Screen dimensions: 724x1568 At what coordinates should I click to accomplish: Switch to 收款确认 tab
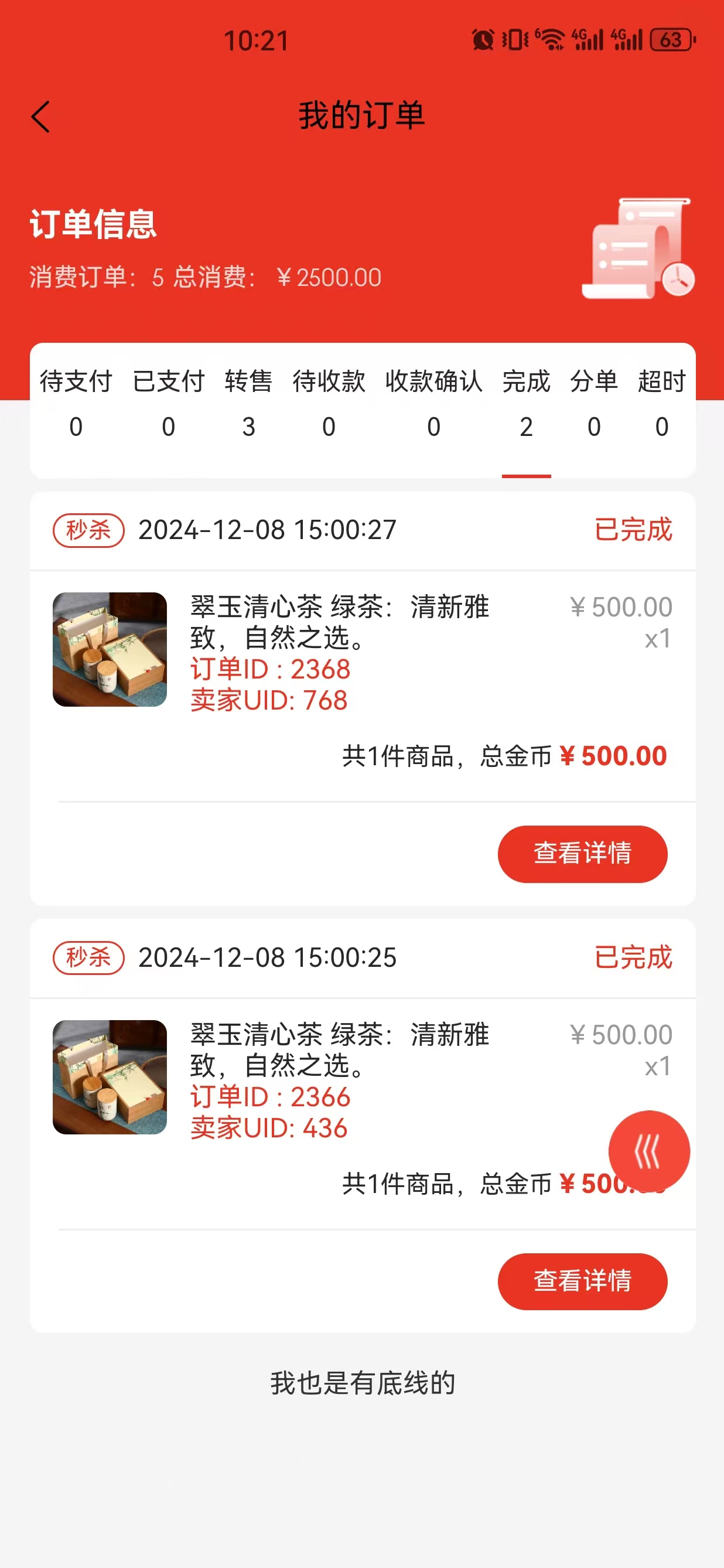click(x=433, y=403)
